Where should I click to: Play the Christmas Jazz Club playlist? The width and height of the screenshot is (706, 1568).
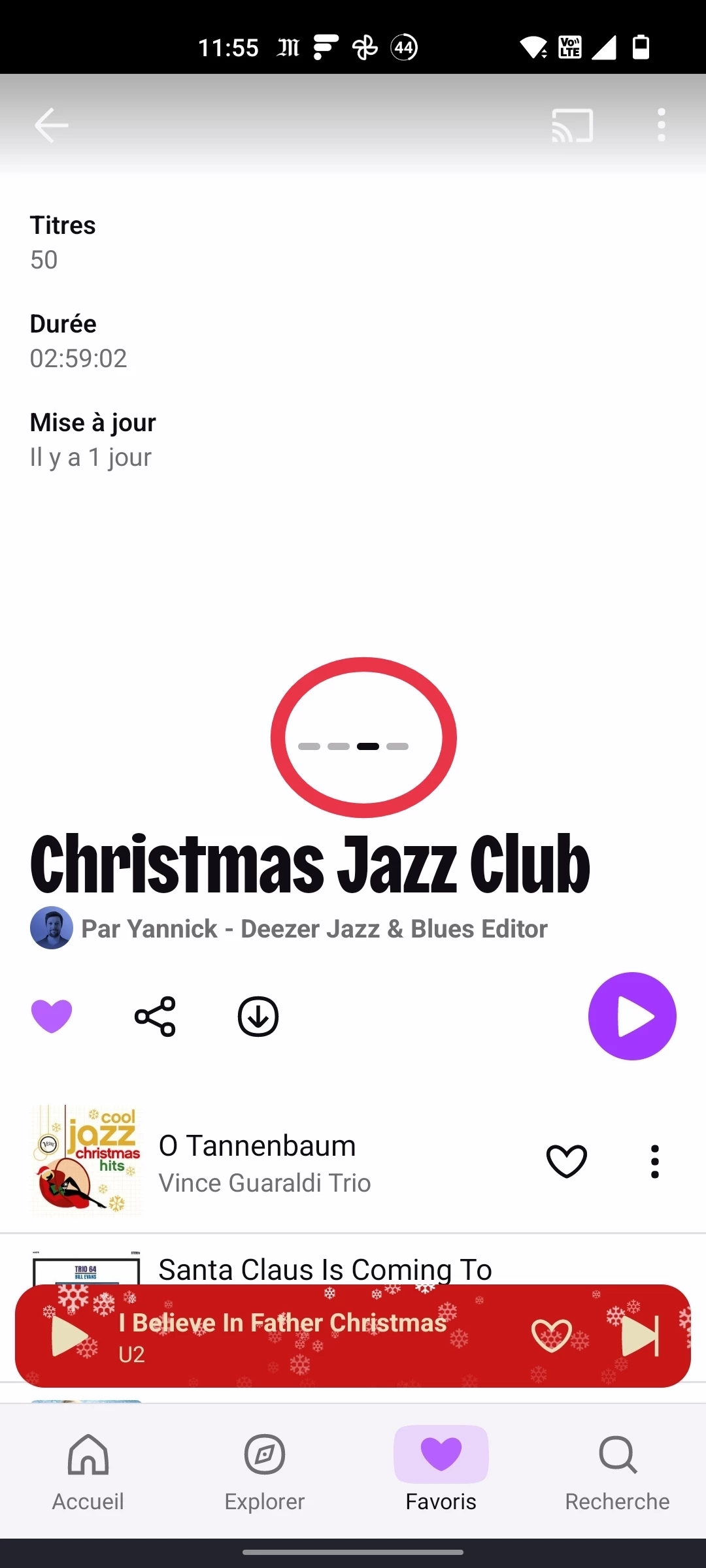(631, 1016)
